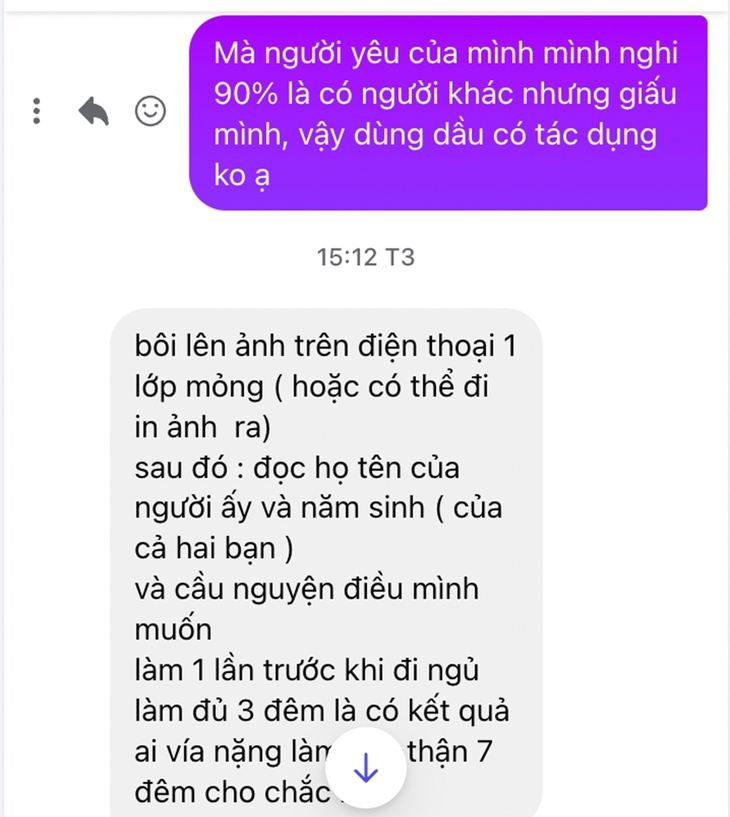Open more options for the purple message
730x817 pixels.
point(36,111)
